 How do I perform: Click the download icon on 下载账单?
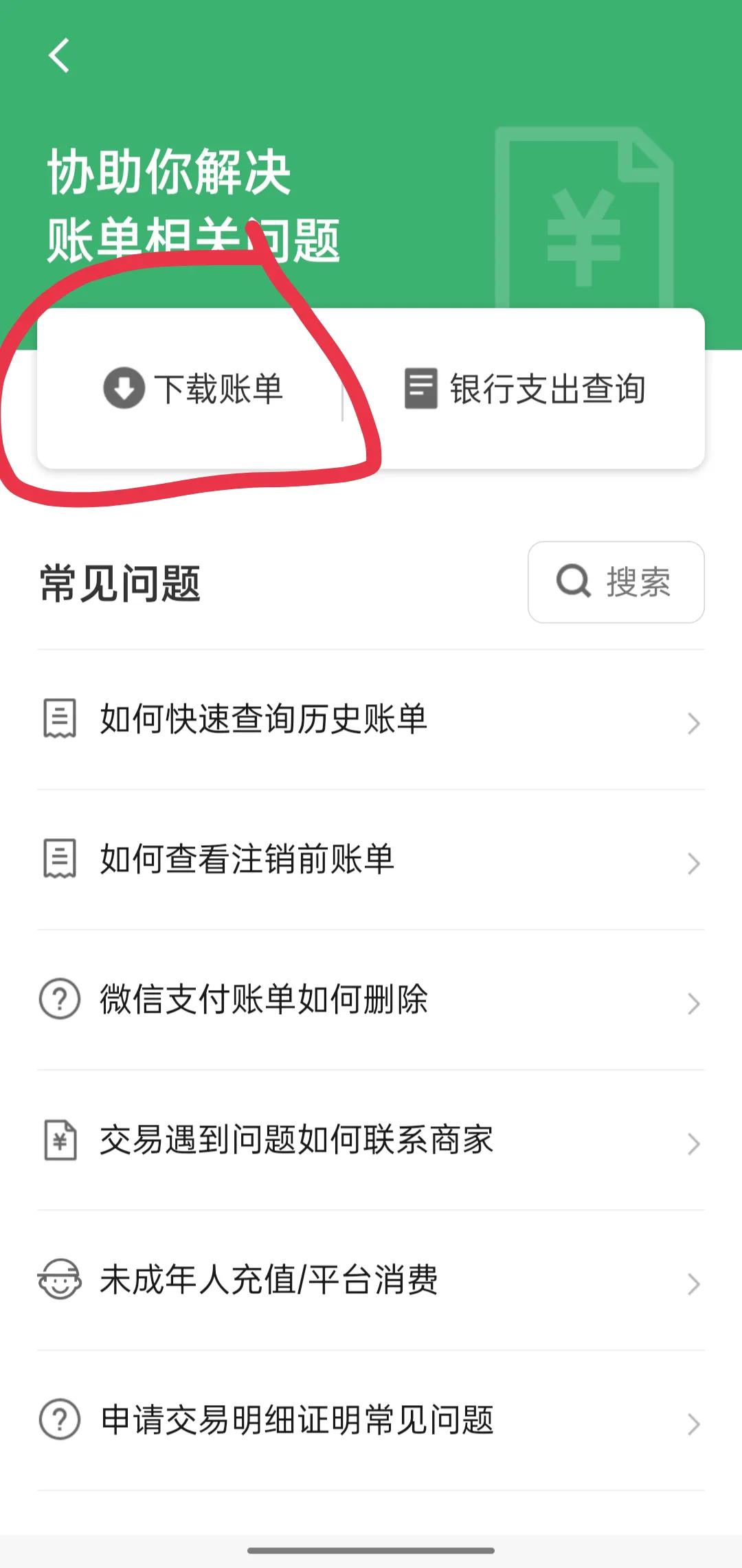(122, 389)
